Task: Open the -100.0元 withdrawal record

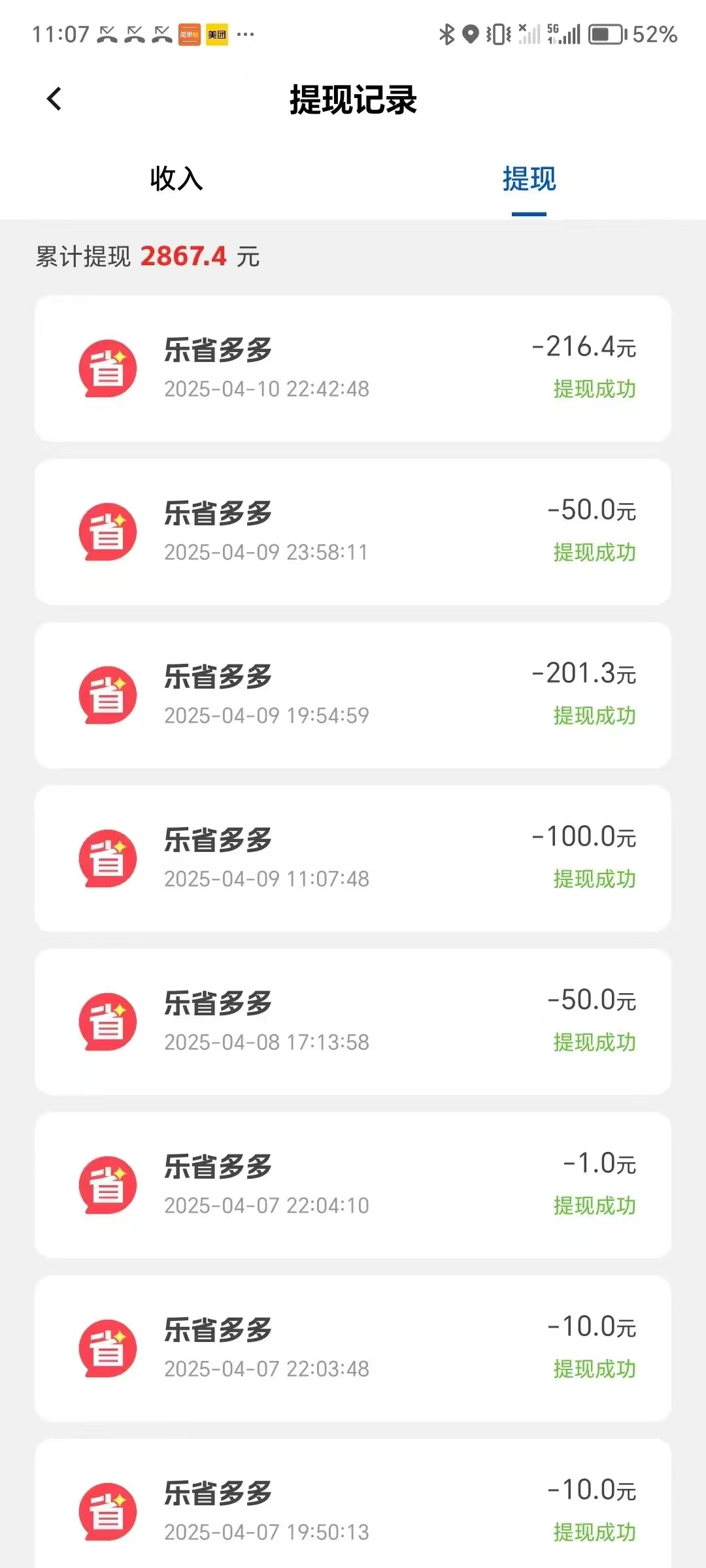Action: pyautogui.click(x=353, y=858)
